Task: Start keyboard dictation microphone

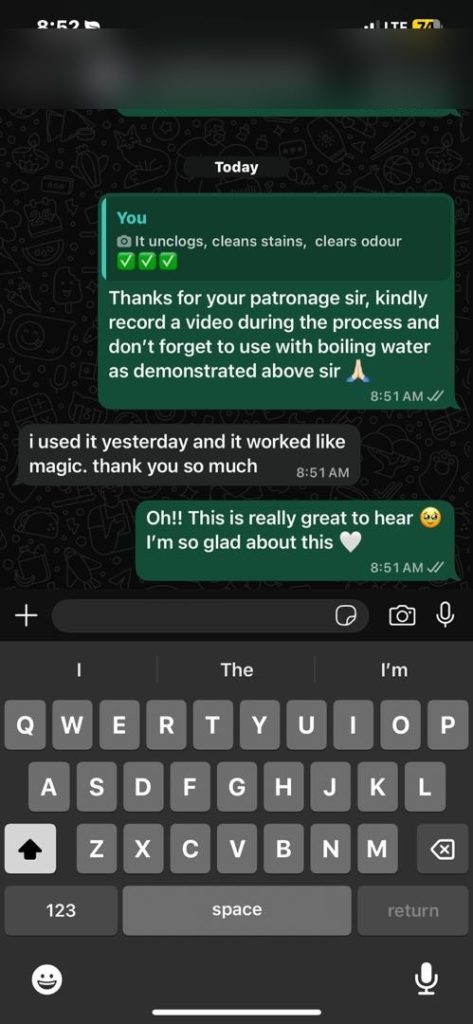Action: click(x=426, y=980)
